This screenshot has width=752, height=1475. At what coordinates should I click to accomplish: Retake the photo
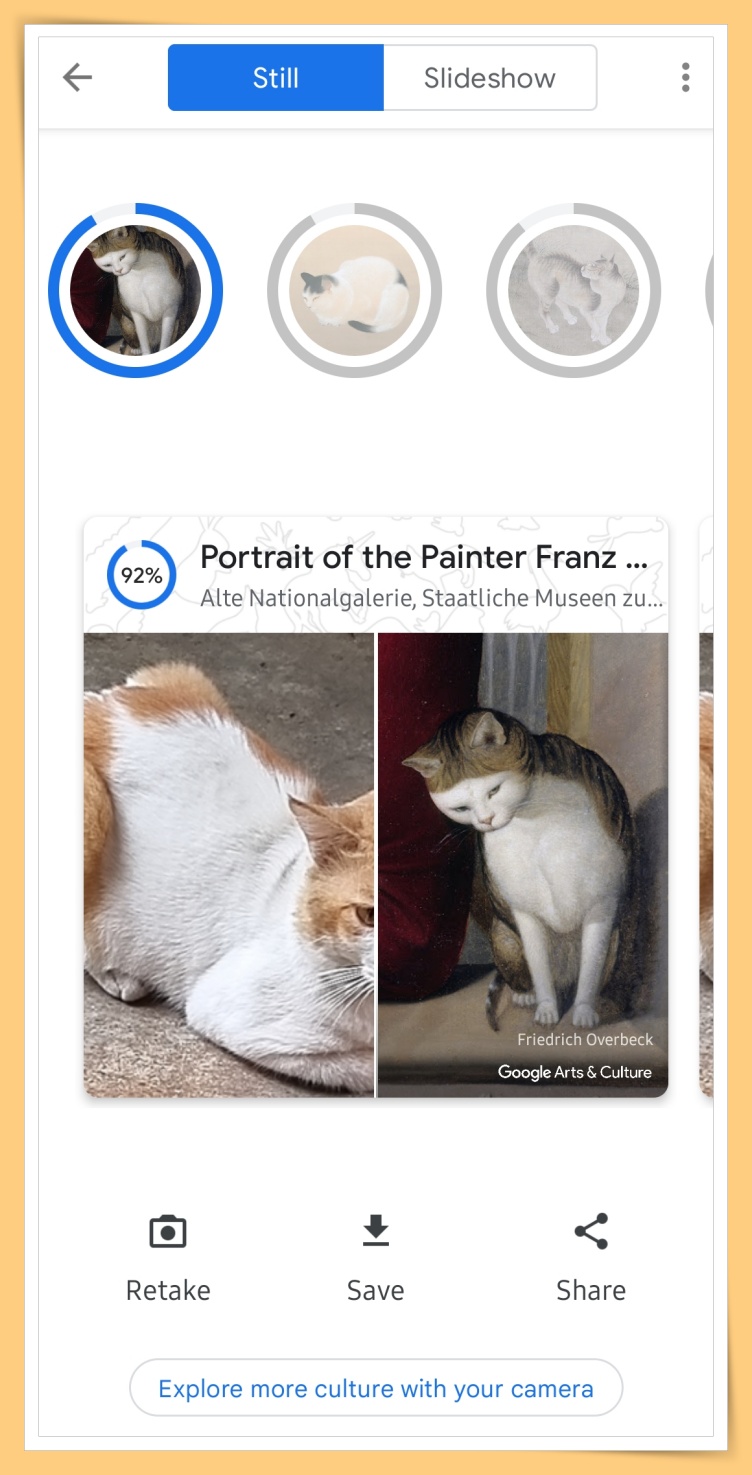[168, 1257]
